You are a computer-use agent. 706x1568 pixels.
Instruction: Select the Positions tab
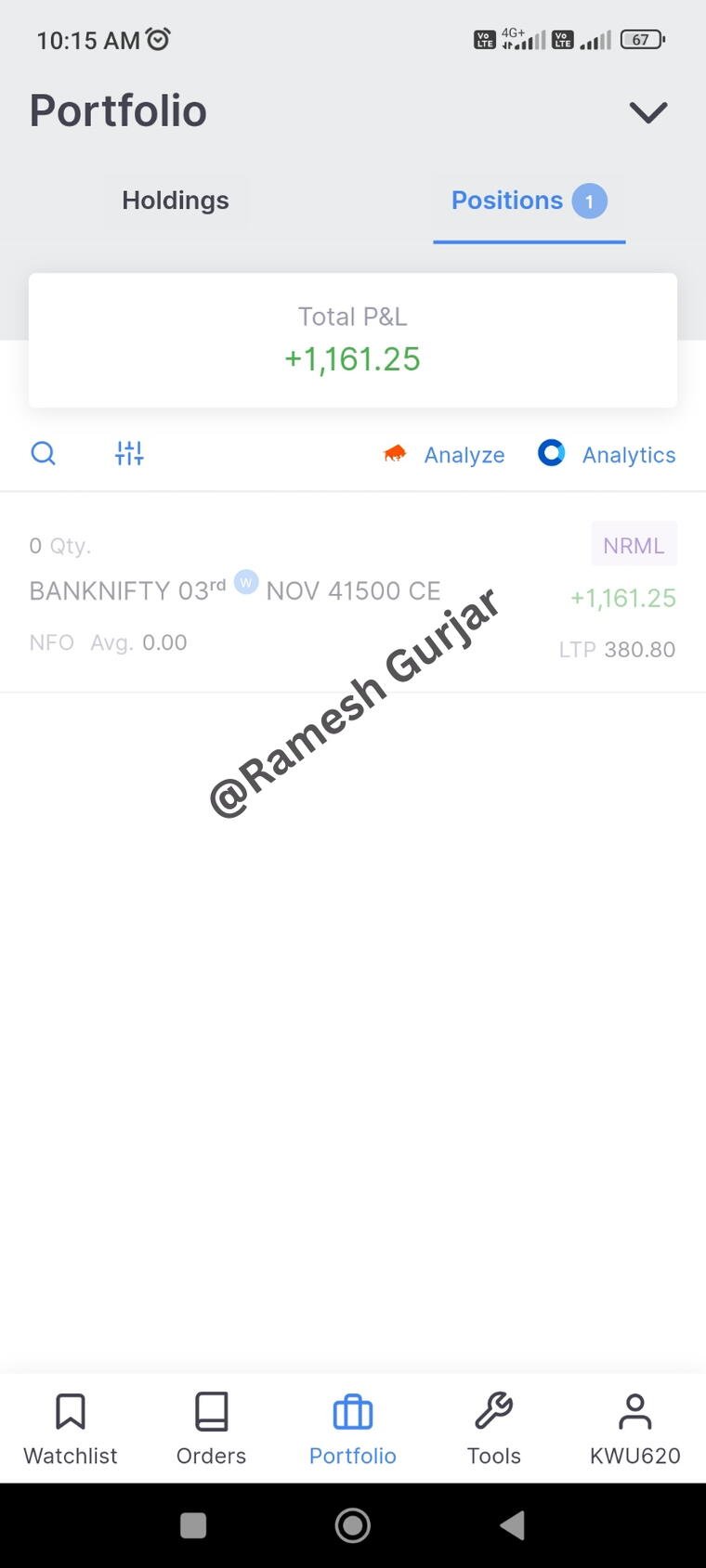pyautogui.click(x=528, y=201)
